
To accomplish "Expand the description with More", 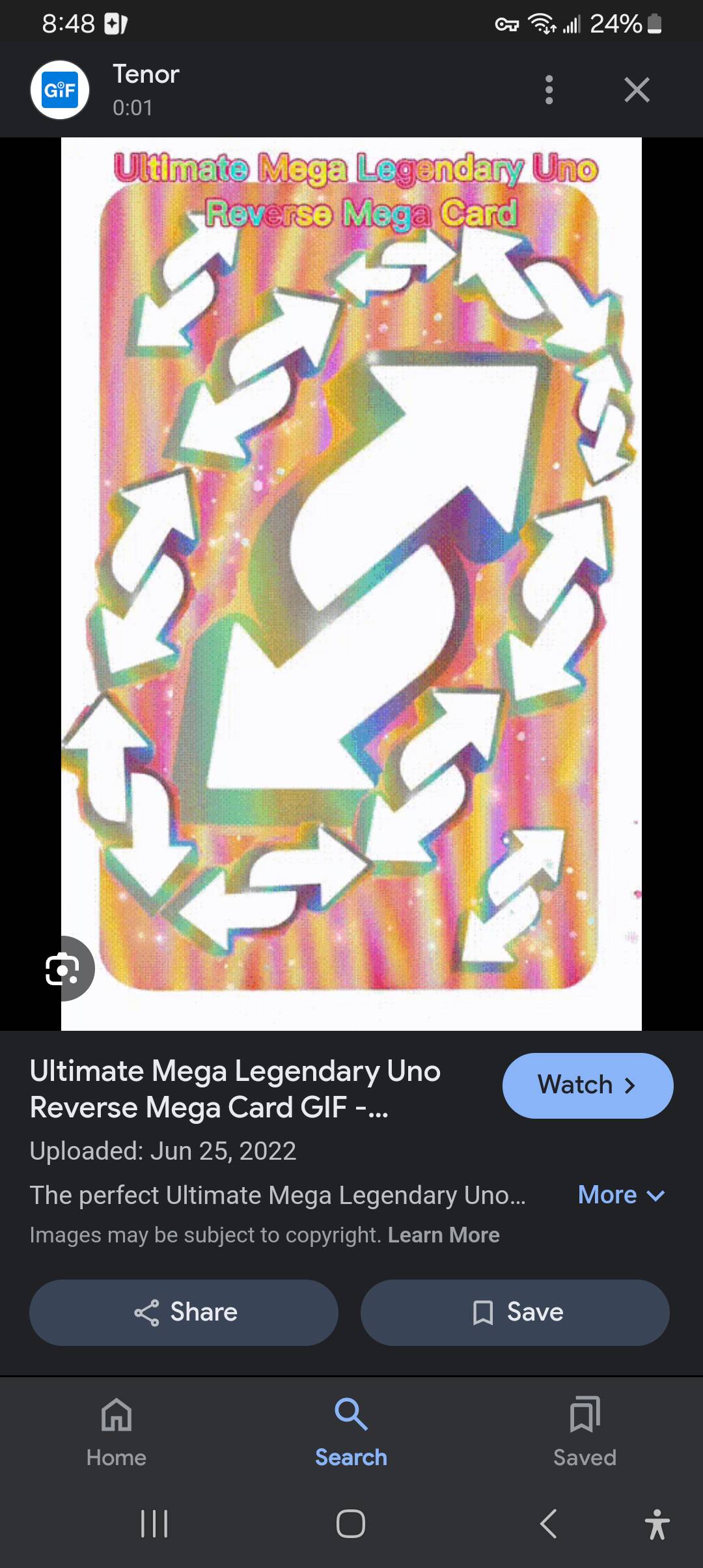I will click(620, 1195).
